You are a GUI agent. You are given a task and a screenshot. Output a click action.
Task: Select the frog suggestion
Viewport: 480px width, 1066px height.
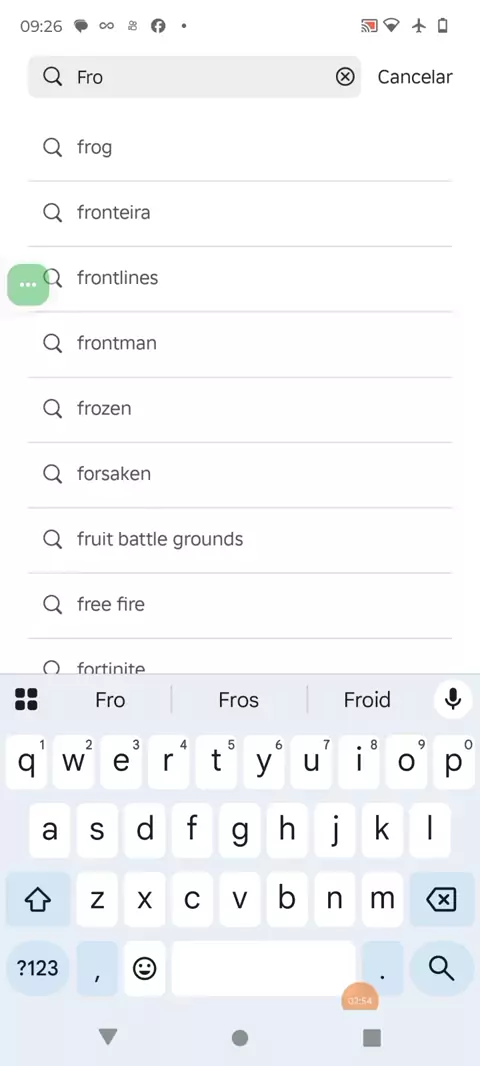click(240, 148)
